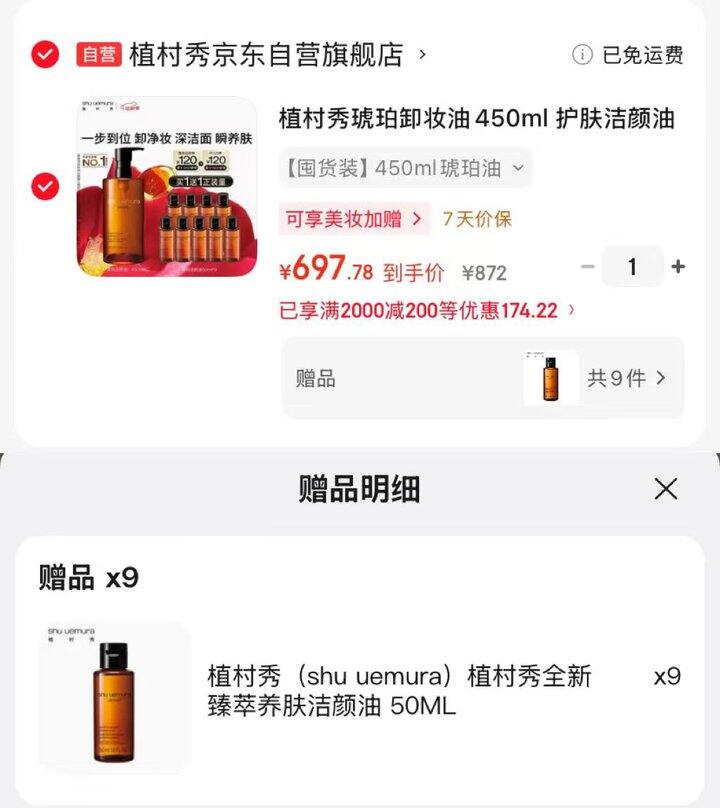The width and height of the screenshot is (720, 808).
Task: Deselect the 植村秀琥珀卸妆油 item checkbox
Action: pos(45,186)
